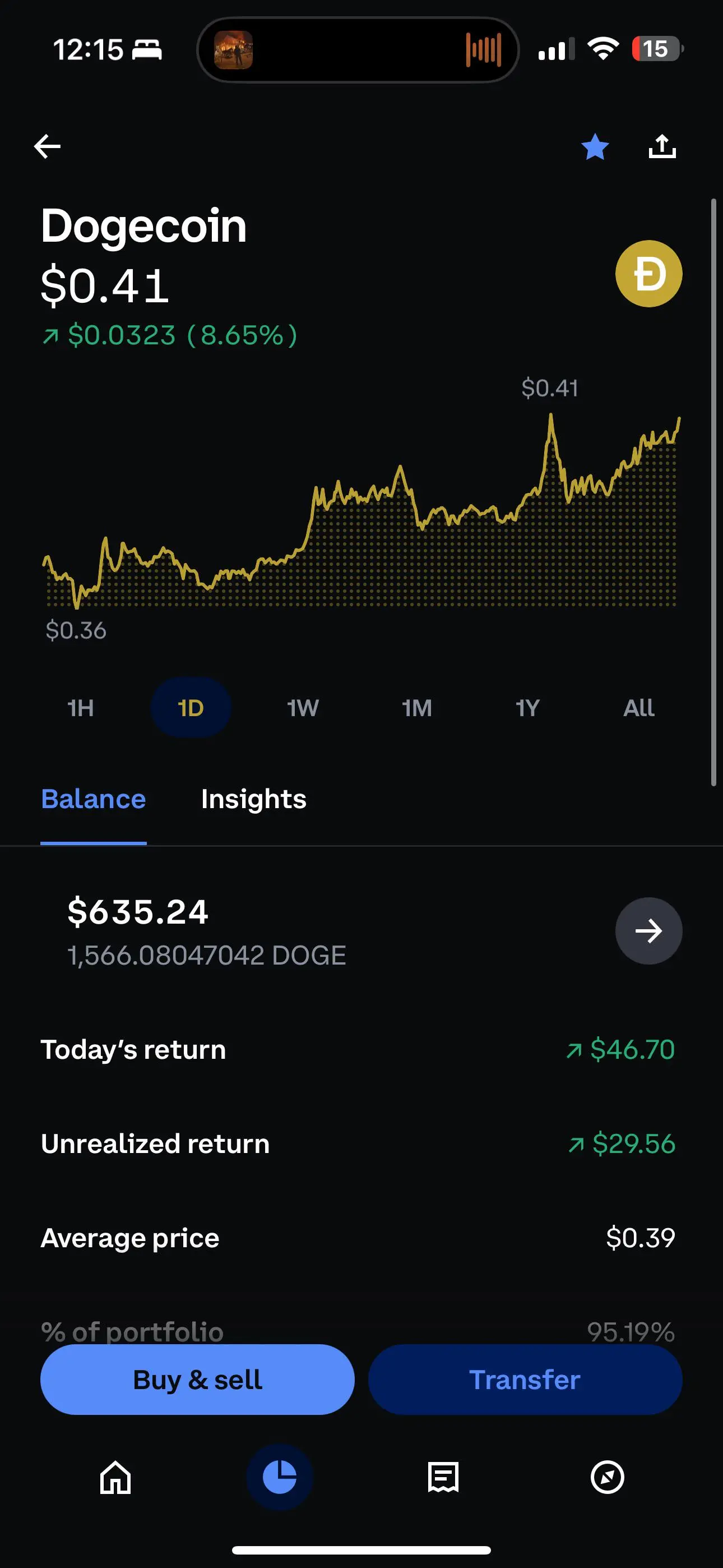Open the Home tab in bottom navigation
The image size is (723, 1568).
[114, 1478]
